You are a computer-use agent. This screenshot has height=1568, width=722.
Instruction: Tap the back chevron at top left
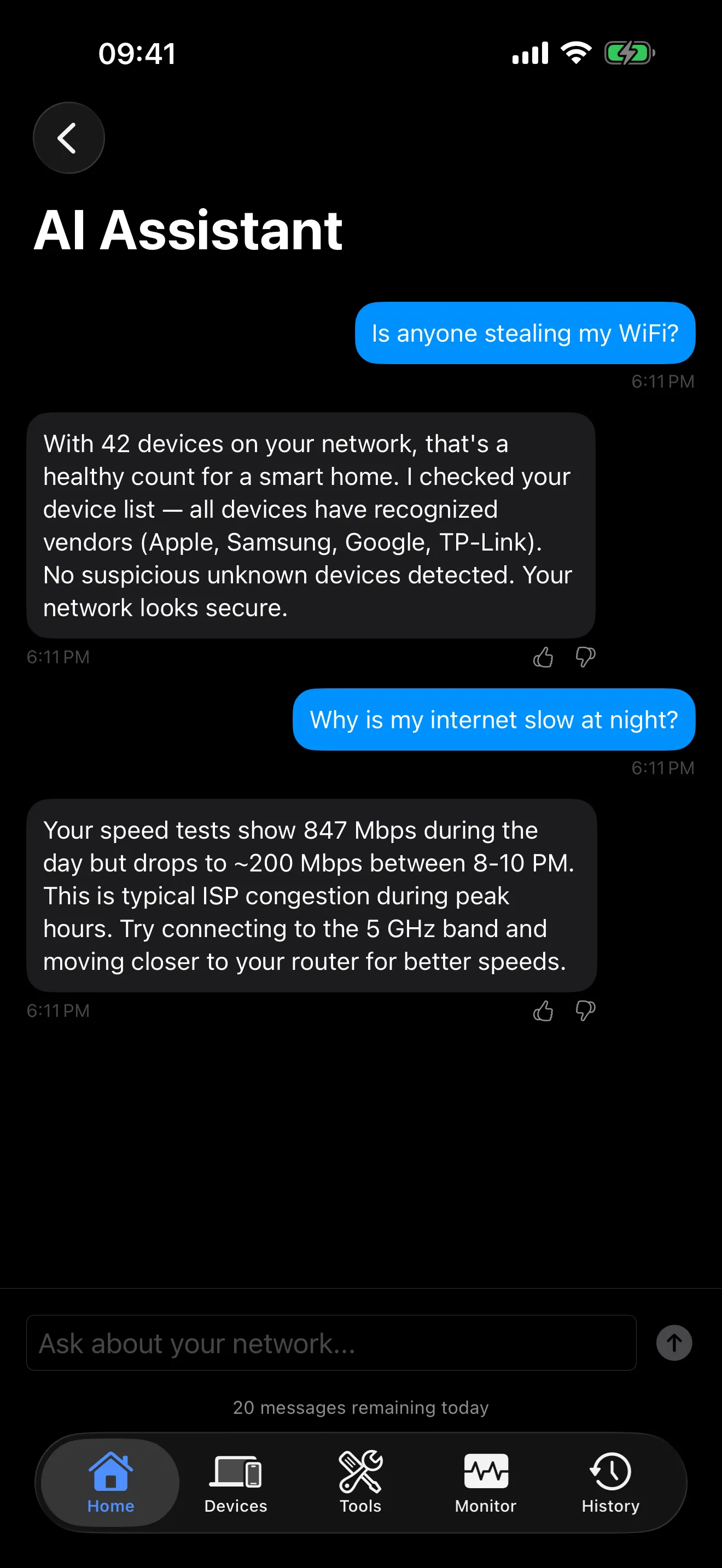(68, 137)
